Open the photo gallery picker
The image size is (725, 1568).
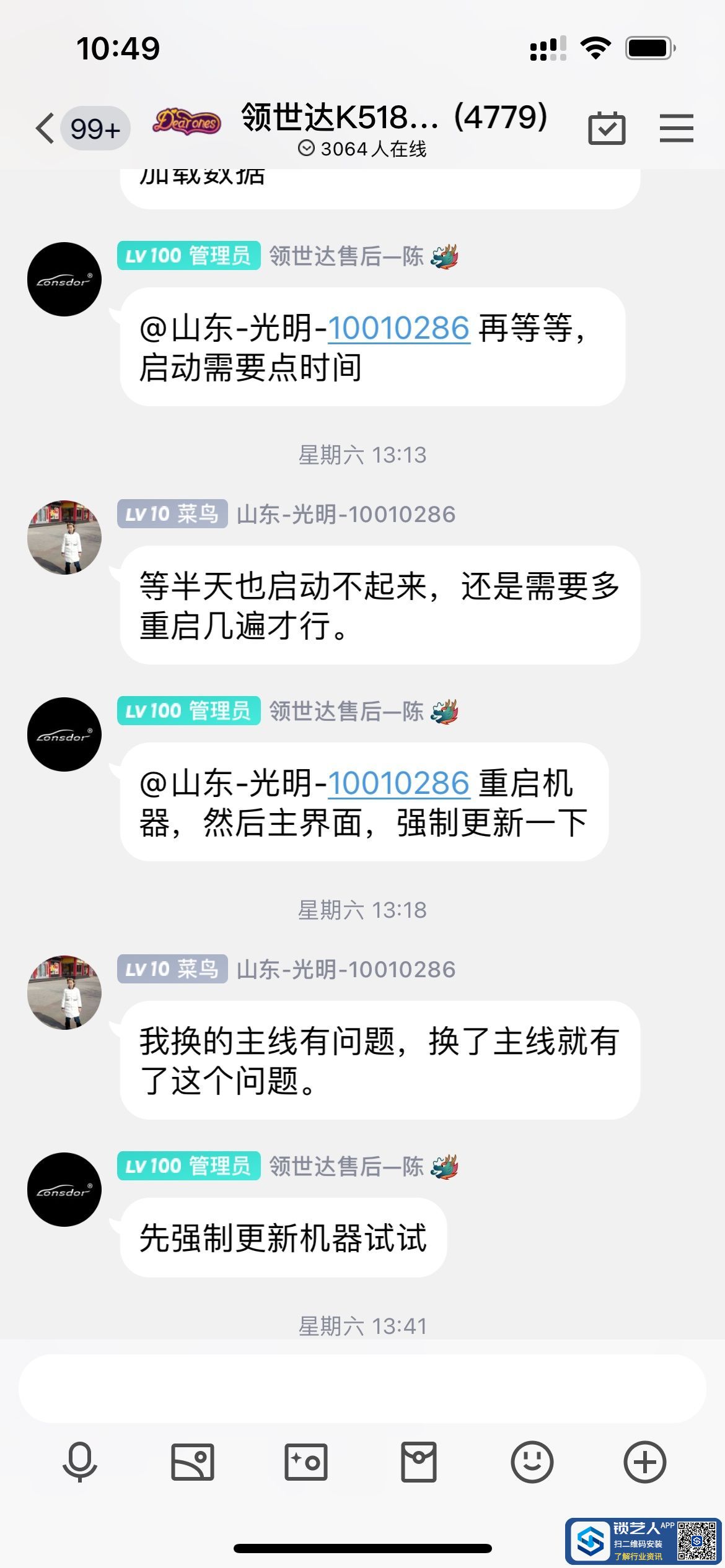(193, 1462)
